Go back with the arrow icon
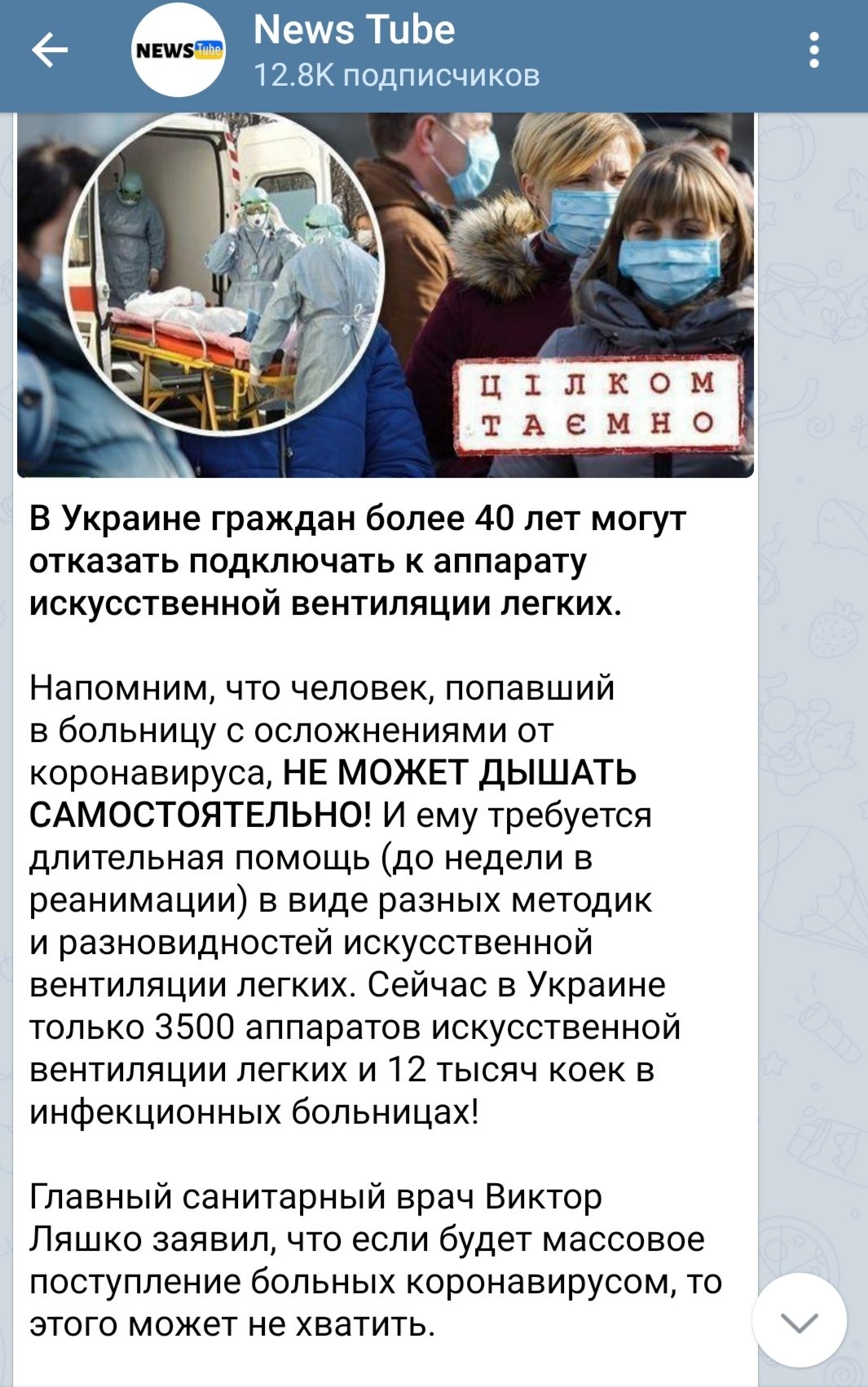Viewport: 868px width, 1387px height. pos(50,51)
